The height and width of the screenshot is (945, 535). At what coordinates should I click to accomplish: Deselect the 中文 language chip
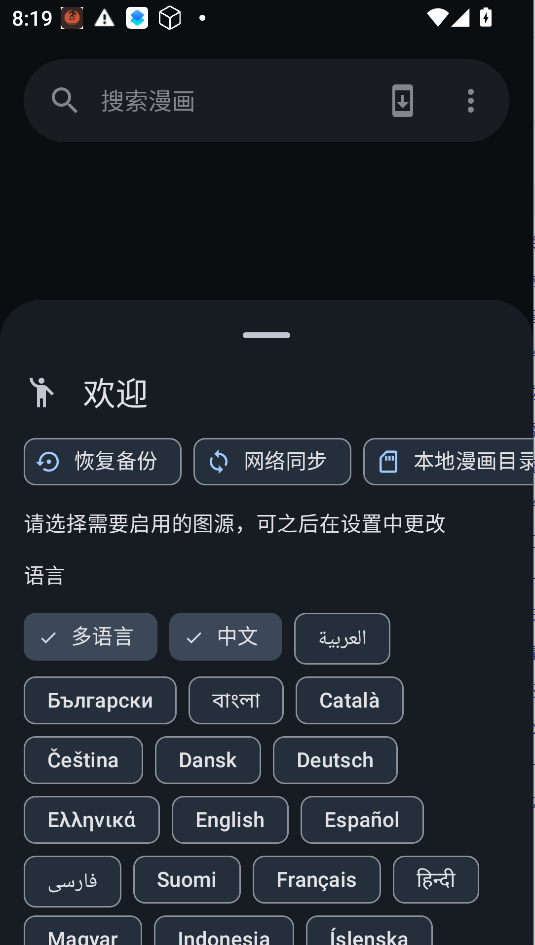point(225,637)
